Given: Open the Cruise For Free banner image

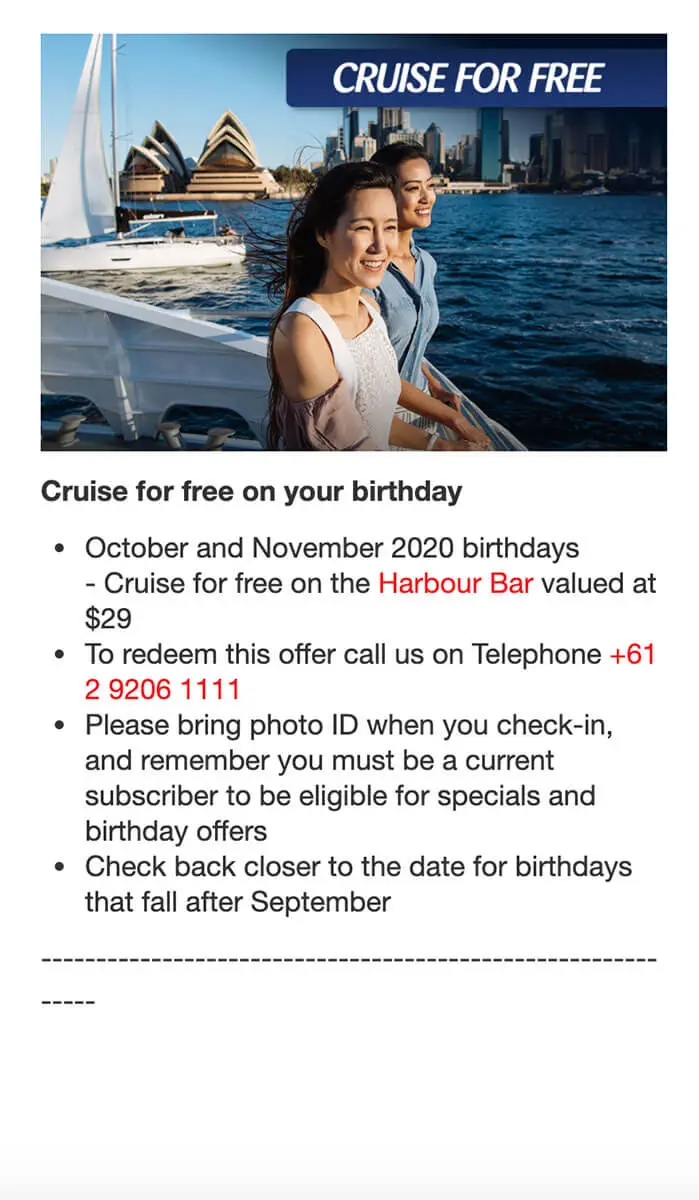Looking at the screenshot, I should point(354,242).
